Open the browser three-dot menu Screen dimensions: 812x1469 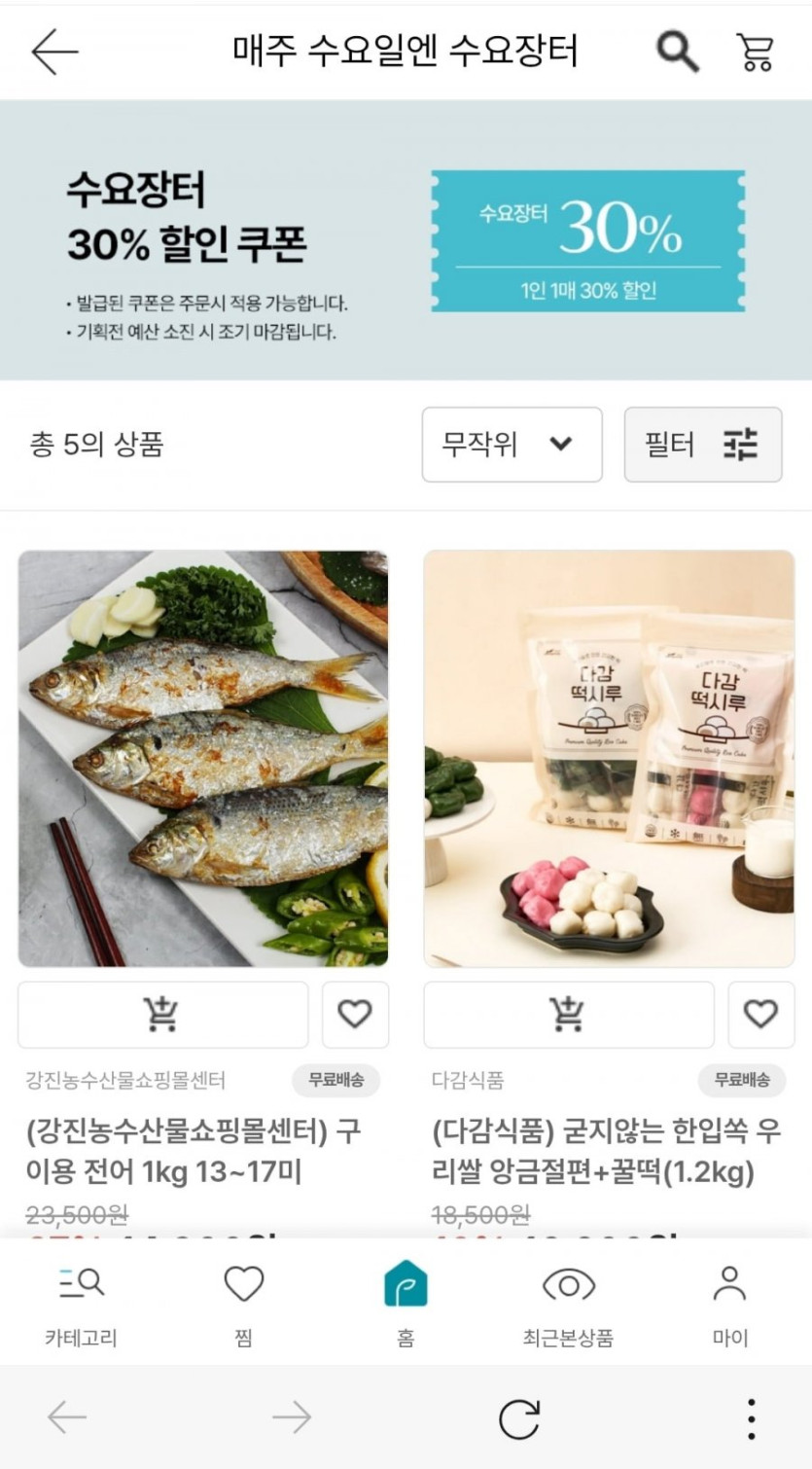point(751,1418)
